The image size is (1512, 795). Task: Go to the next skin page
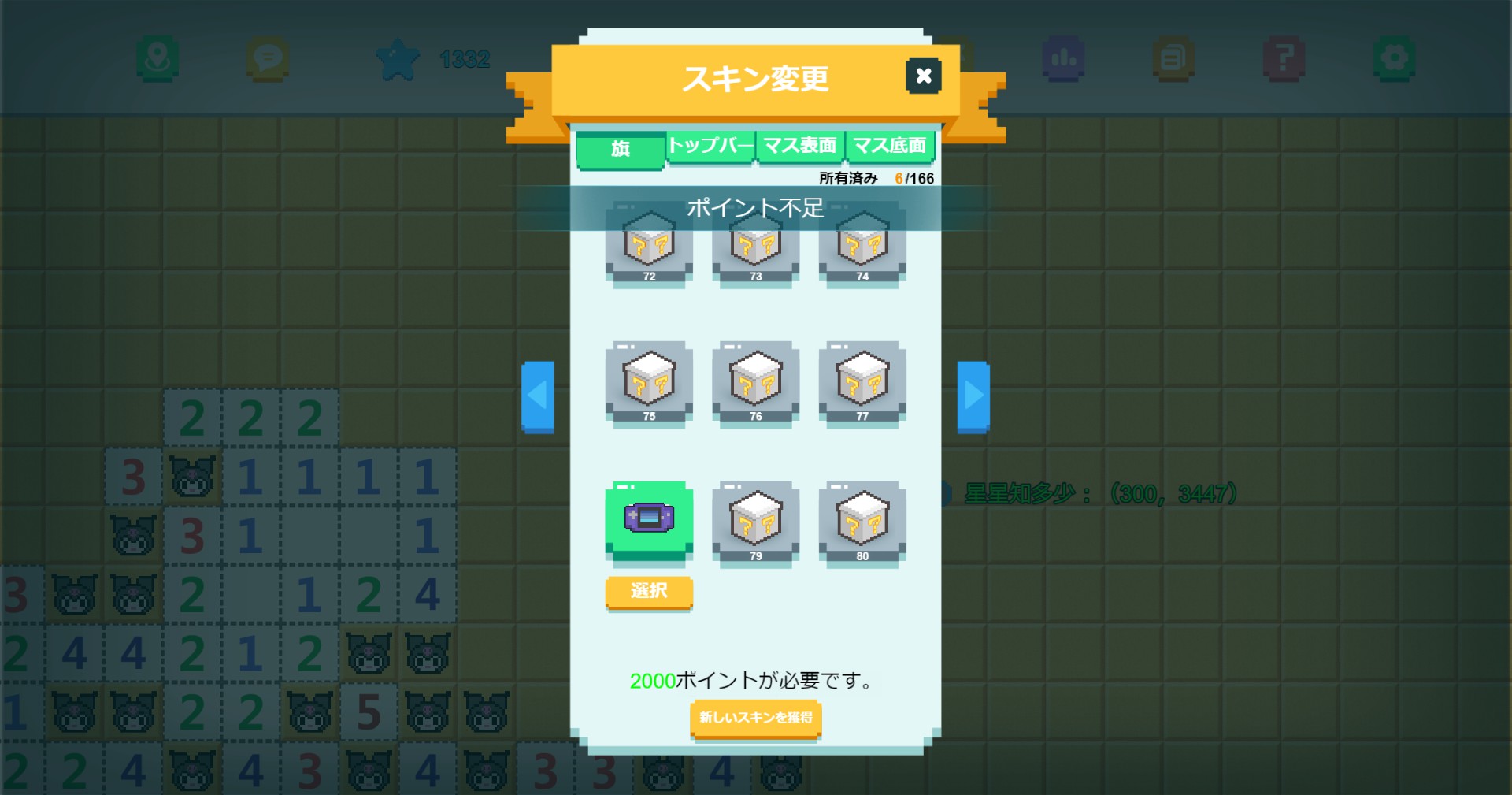973,396
